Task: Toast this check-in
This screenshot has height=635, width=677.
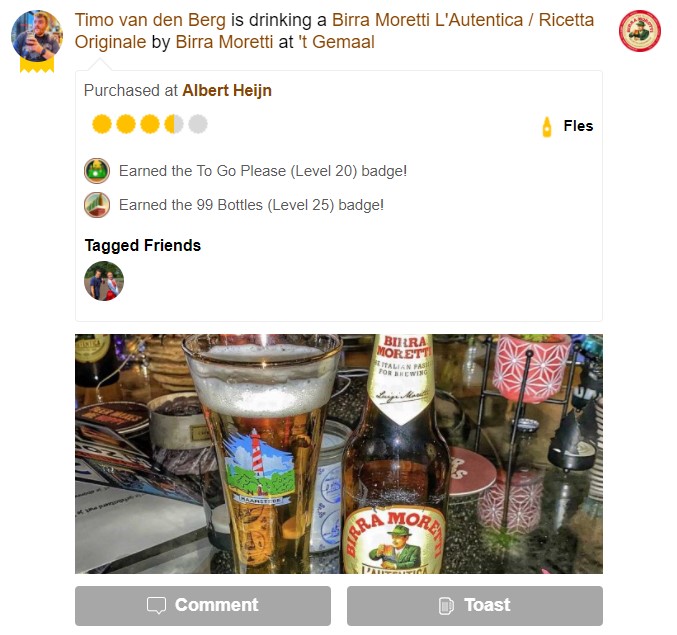Action: pyautogui.click(x=474, y=605)
